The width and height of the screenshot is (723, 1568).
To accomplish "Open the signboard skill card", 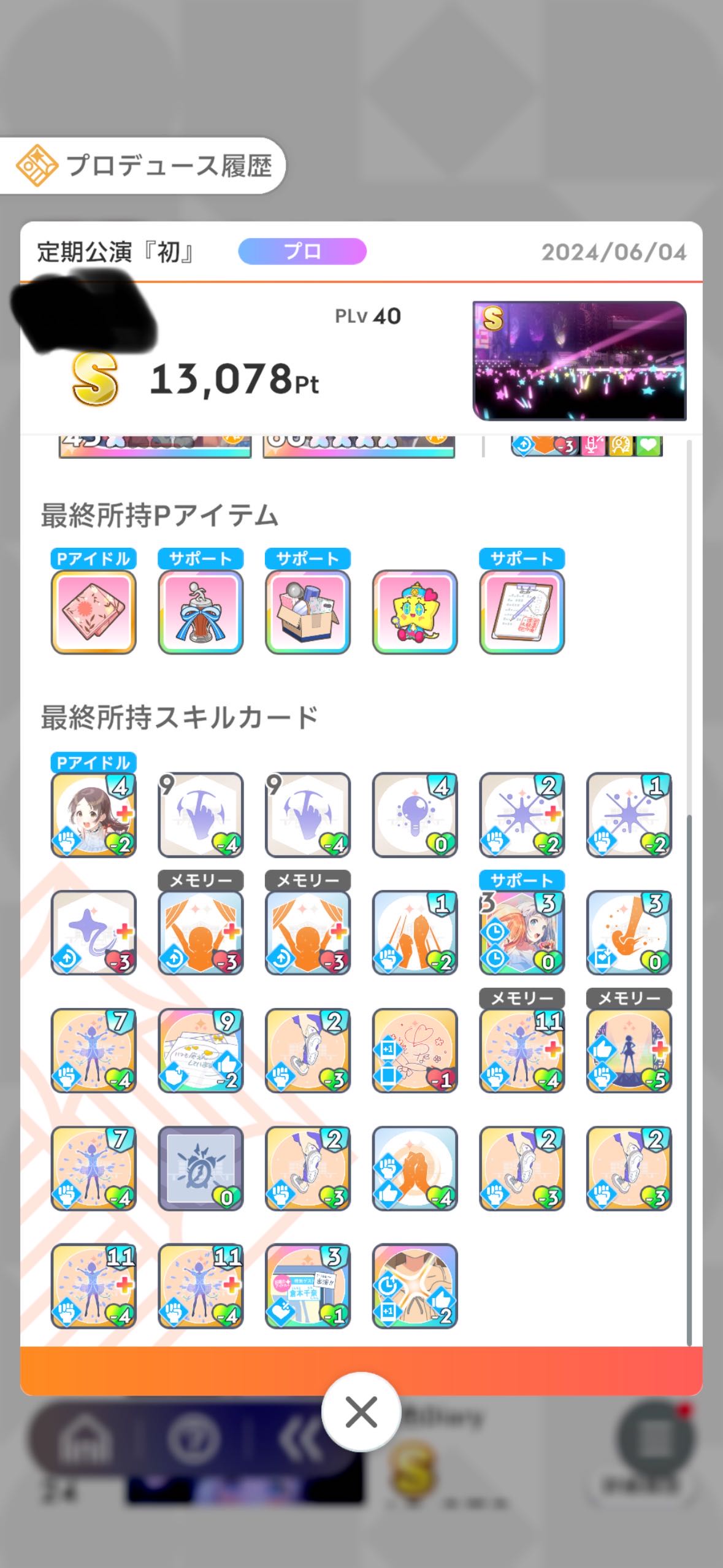I will click(x=308, y=1285).
